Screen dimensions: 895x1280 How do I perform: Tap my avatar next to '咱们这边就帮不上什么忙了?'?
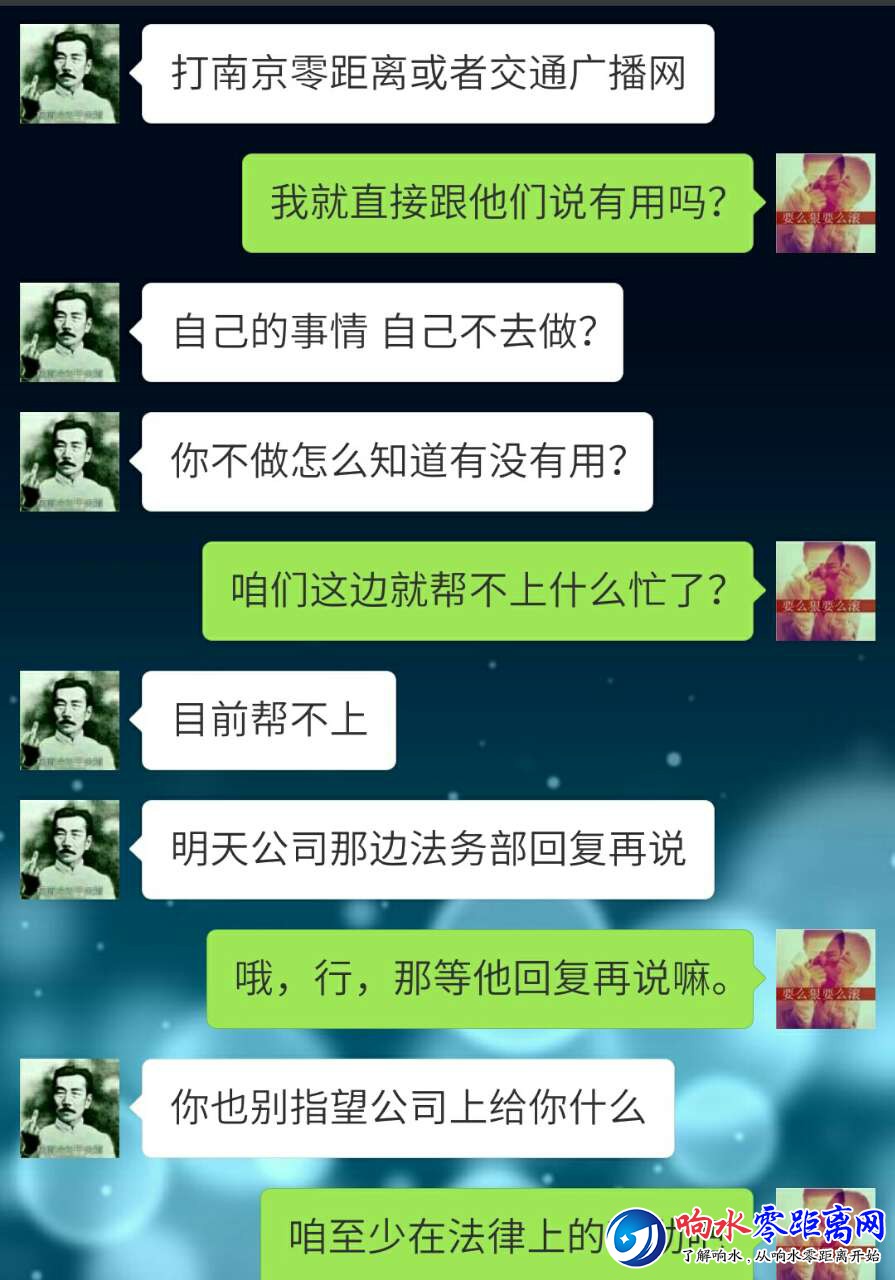click(825, 590)
